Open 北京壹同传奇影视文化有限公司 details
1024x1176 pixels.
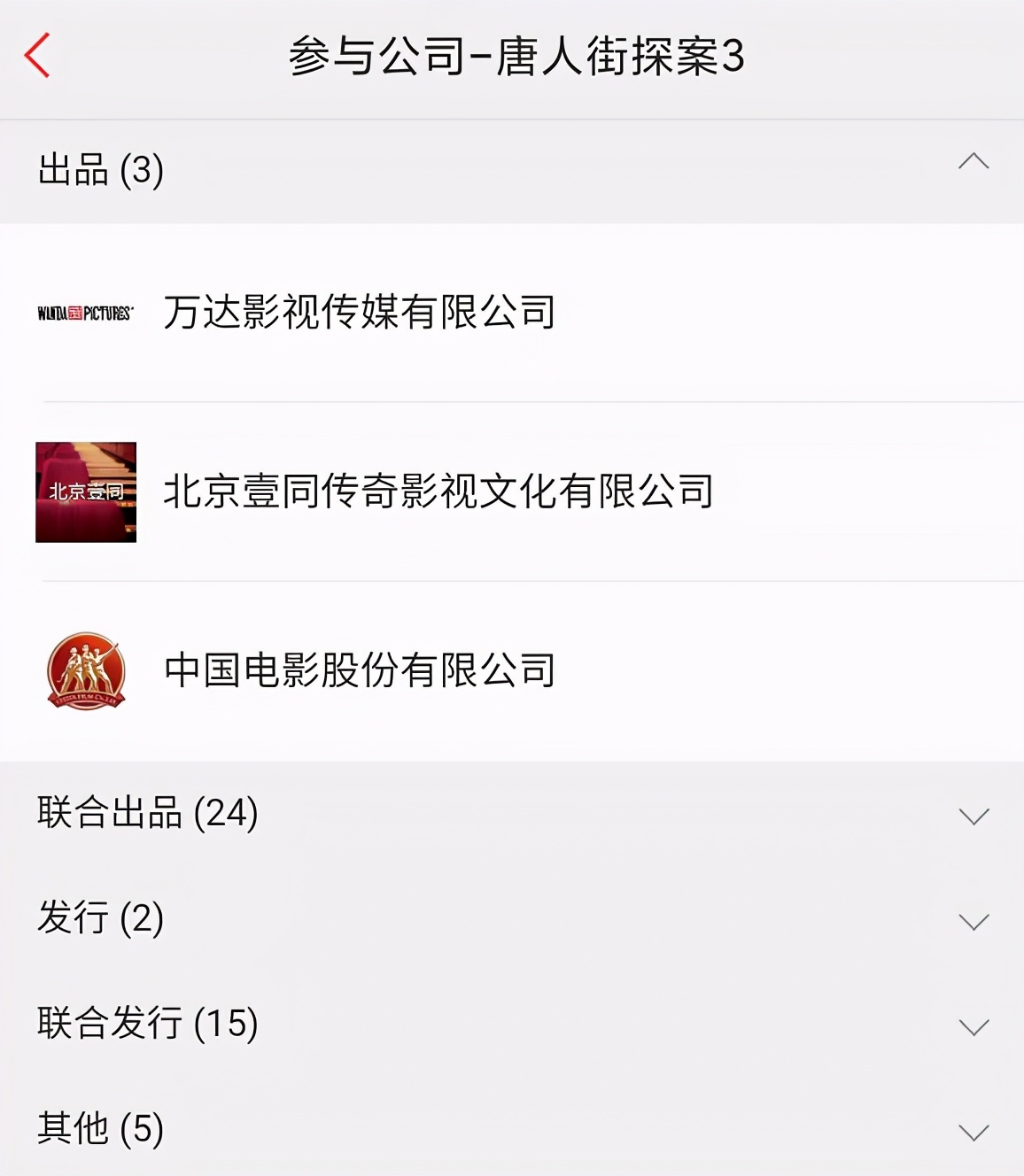[439, 492]
